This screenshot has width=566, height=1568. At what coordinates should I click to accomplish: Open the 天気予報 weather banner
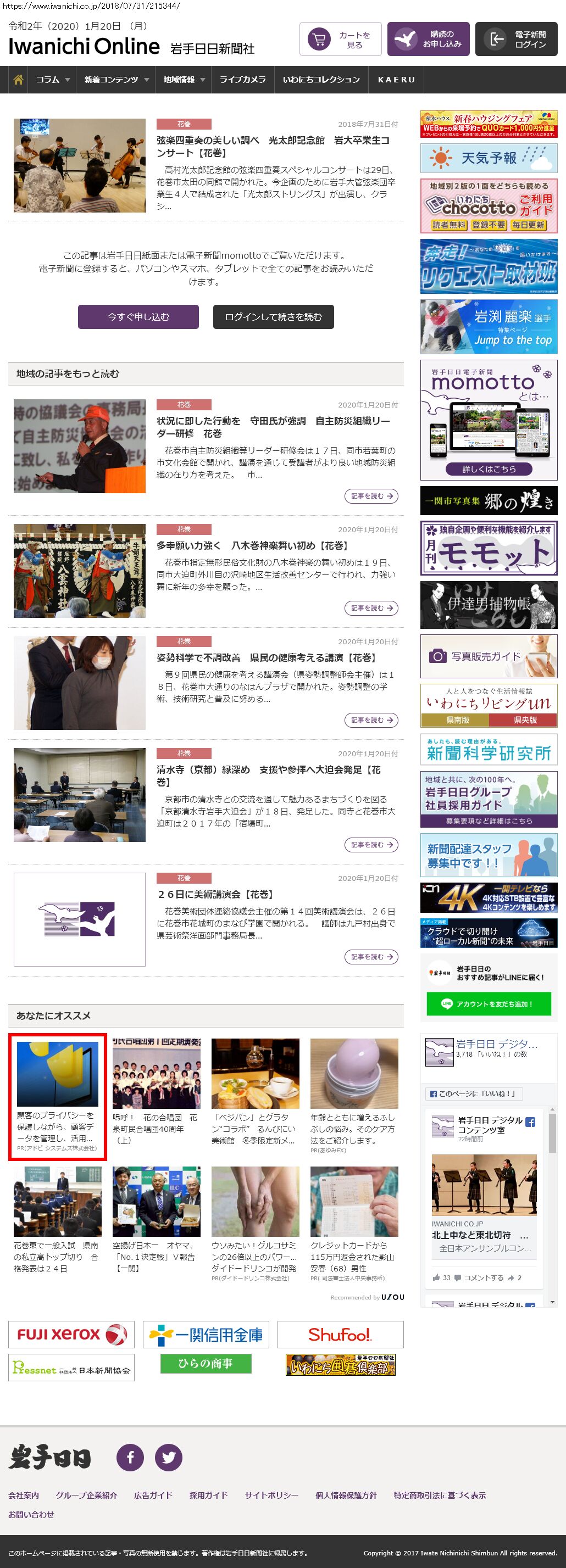click(x=489, y=158)
